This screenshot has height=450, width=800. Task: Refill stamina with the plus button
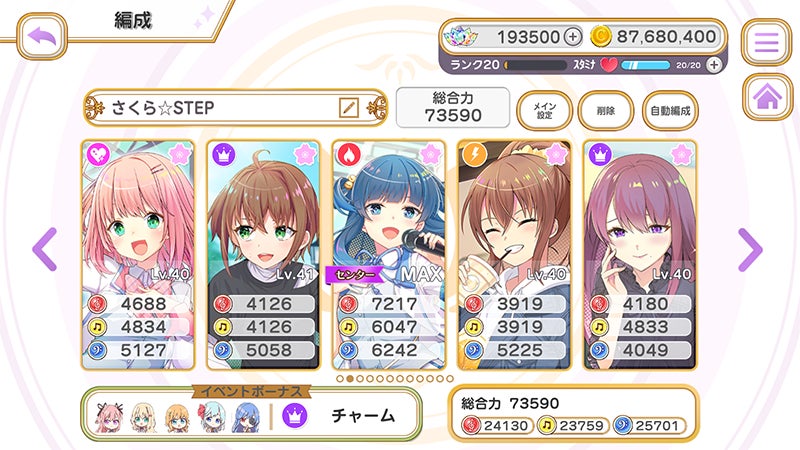(713, 64)
